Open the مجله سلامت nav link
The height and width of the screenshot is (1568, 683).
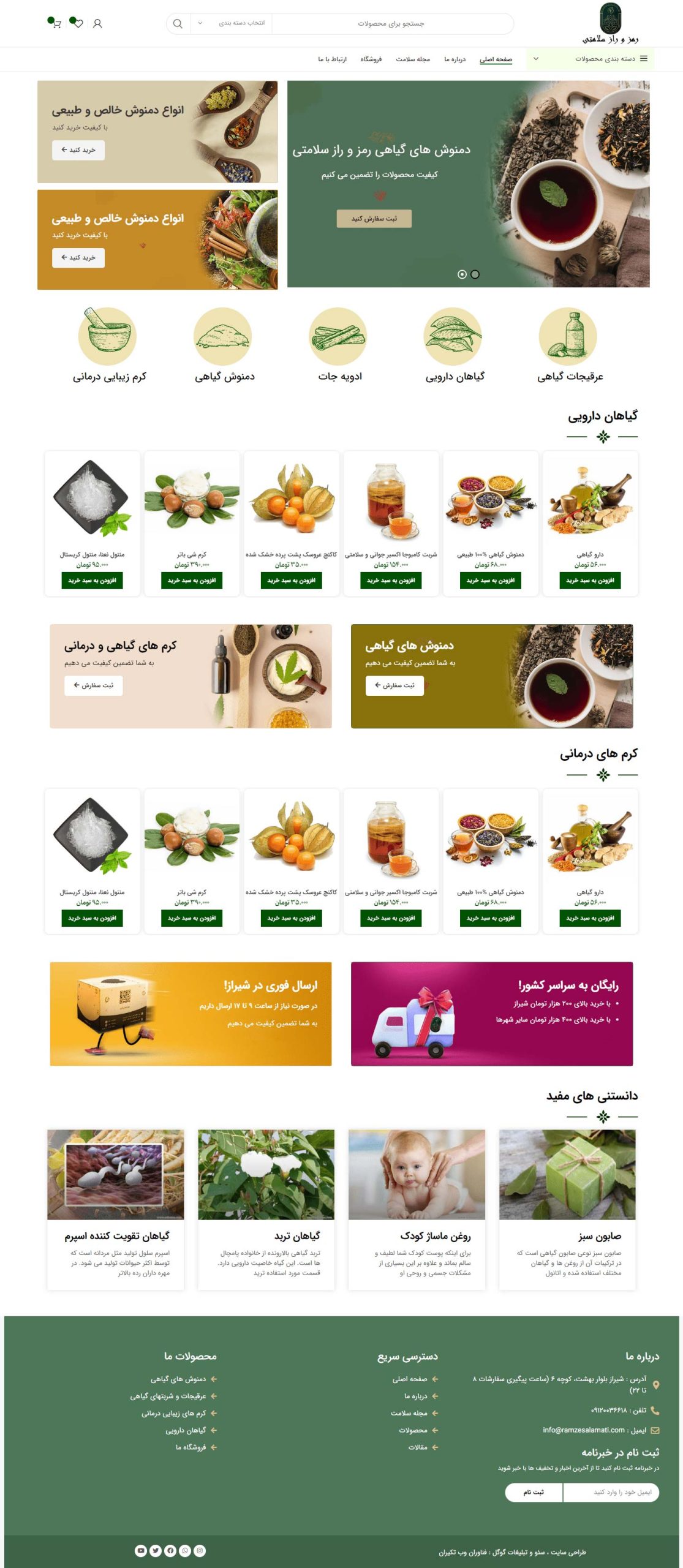pos(413,59)
